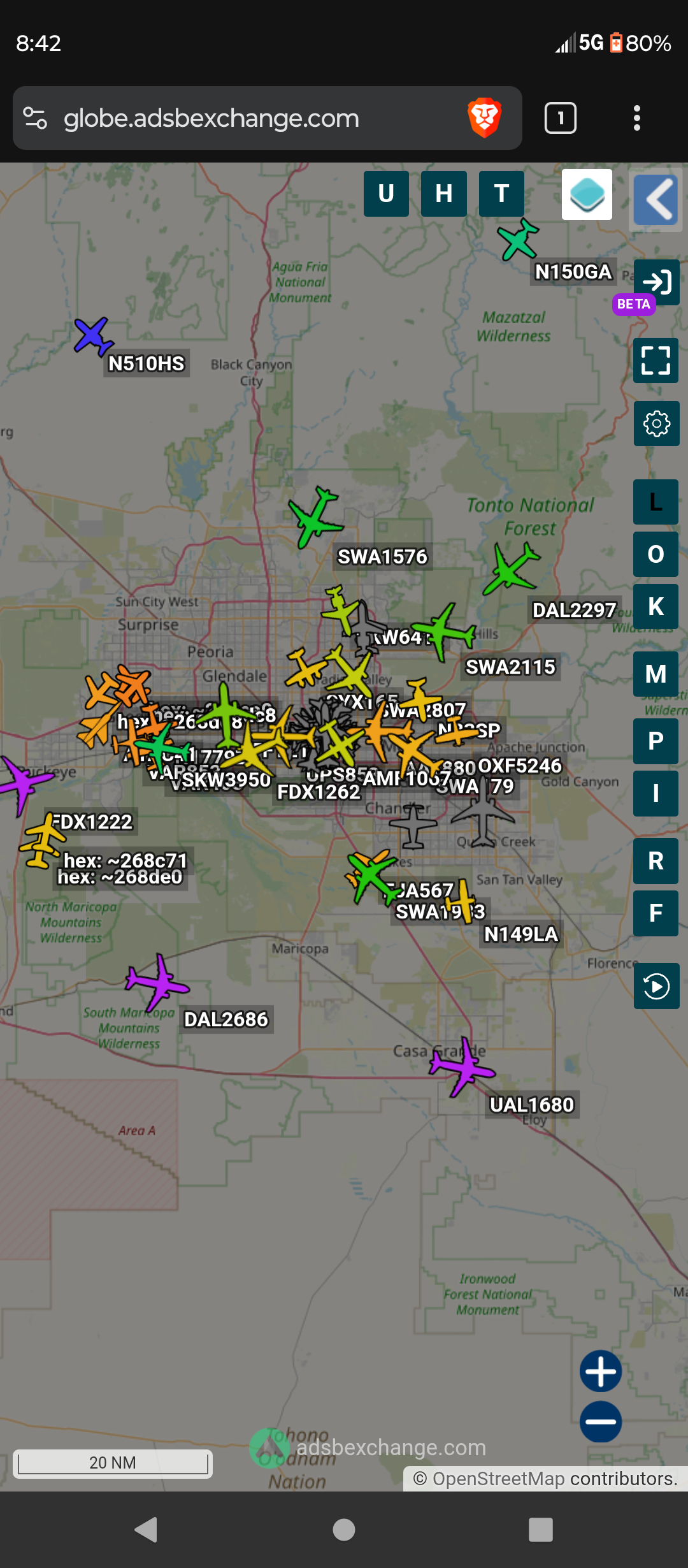The height and width of the screenshot is (1568, 688).
Task: Open the browser tab switcher
Action: [561, 118]
